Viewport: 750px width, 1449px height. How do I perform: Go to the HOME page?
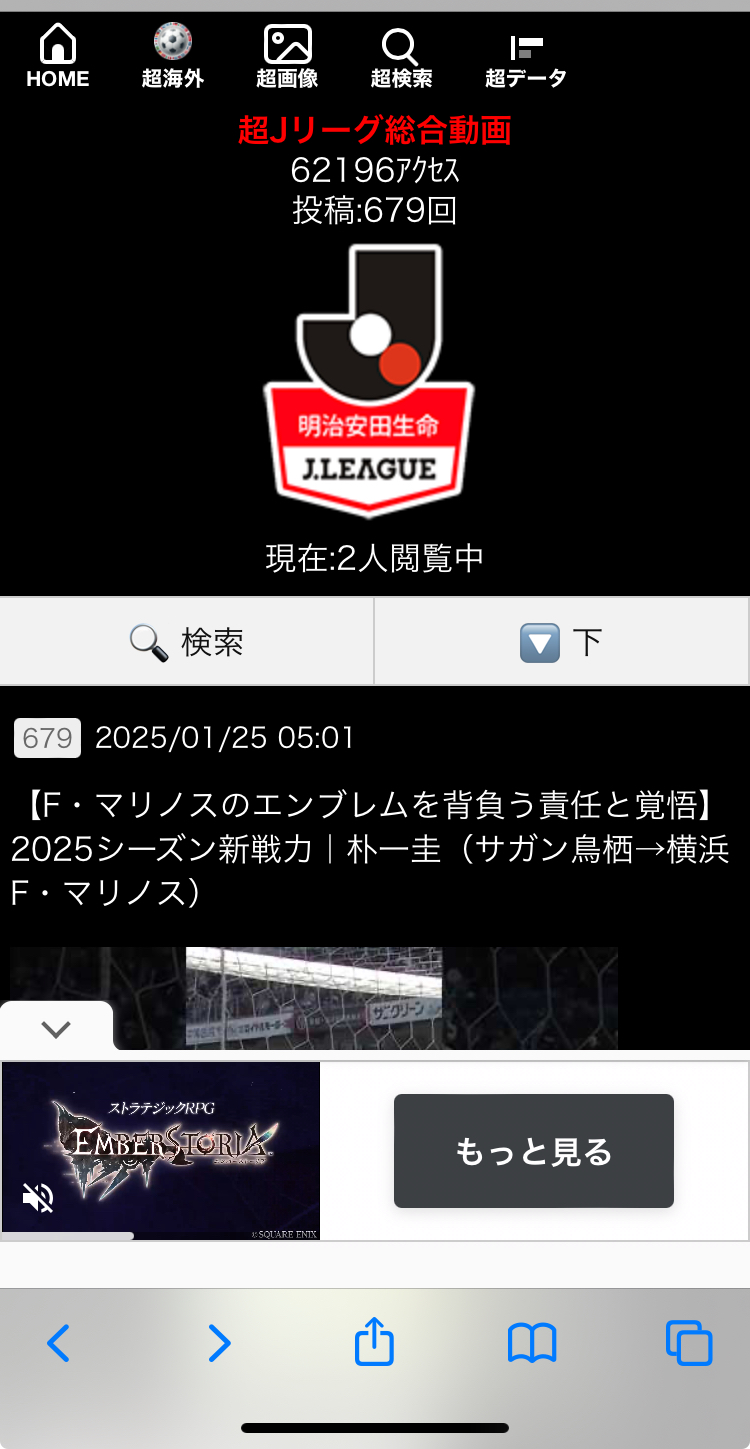pos(58,58)
